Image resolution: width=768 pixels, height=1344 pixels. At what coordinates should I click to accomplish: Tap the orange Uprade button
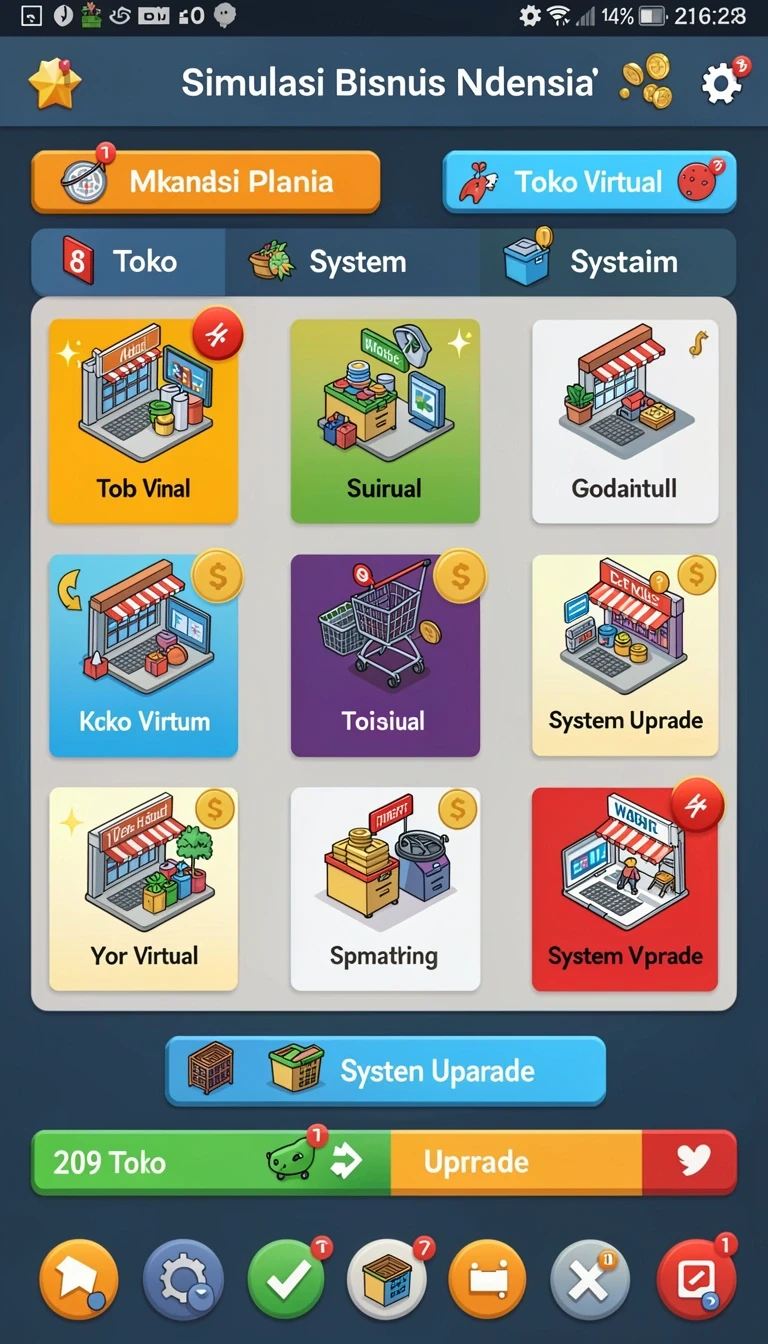pos(516,1162)
